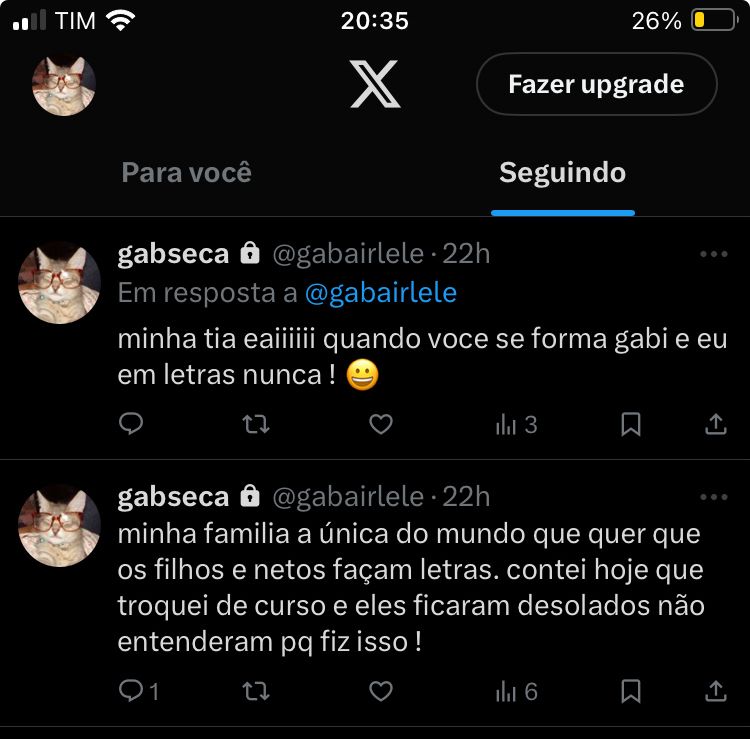Bookmark the 'minha familia' post
Screen dimensions: 750x739
coord(631,690)
